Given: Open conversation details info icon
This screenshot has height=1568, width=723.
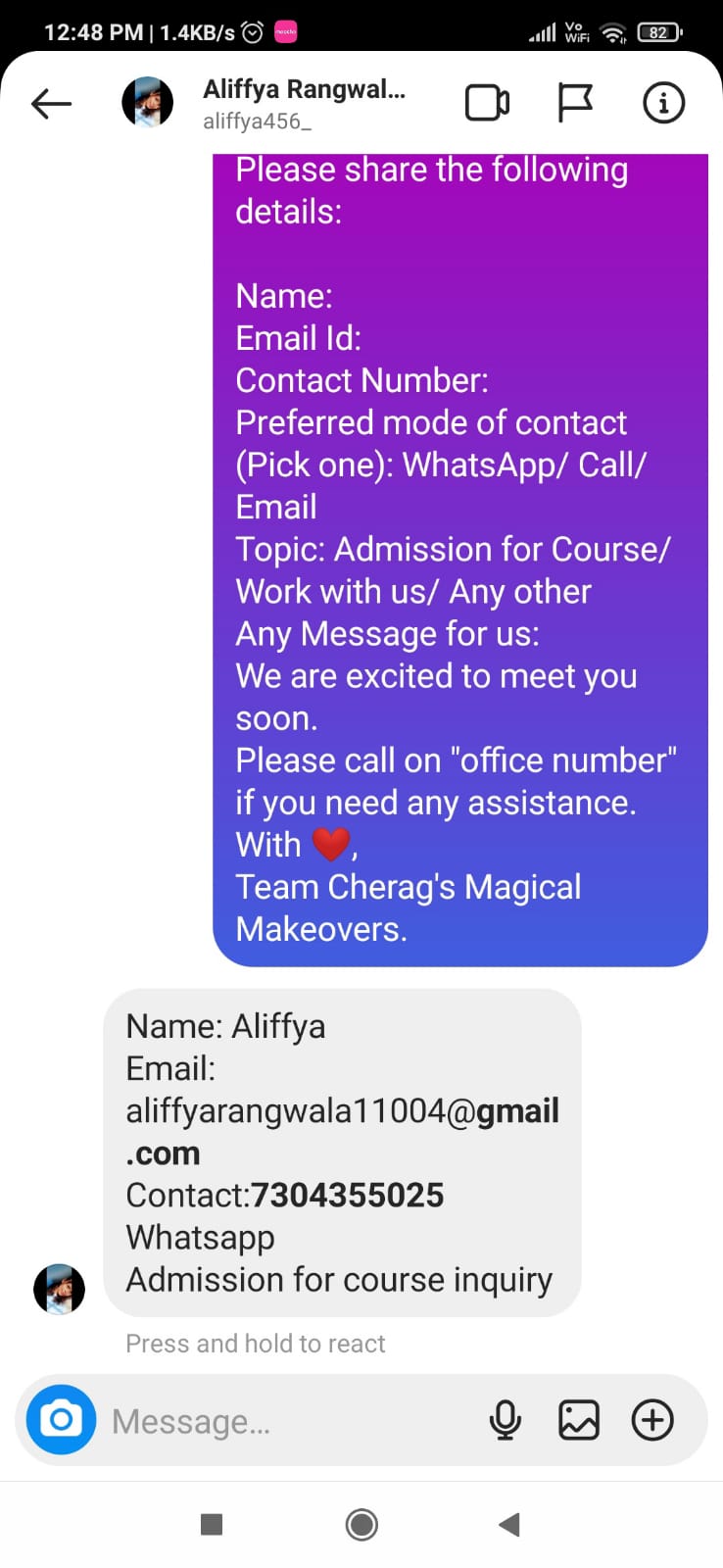Looking at the screenshot, I should point(663,103).
